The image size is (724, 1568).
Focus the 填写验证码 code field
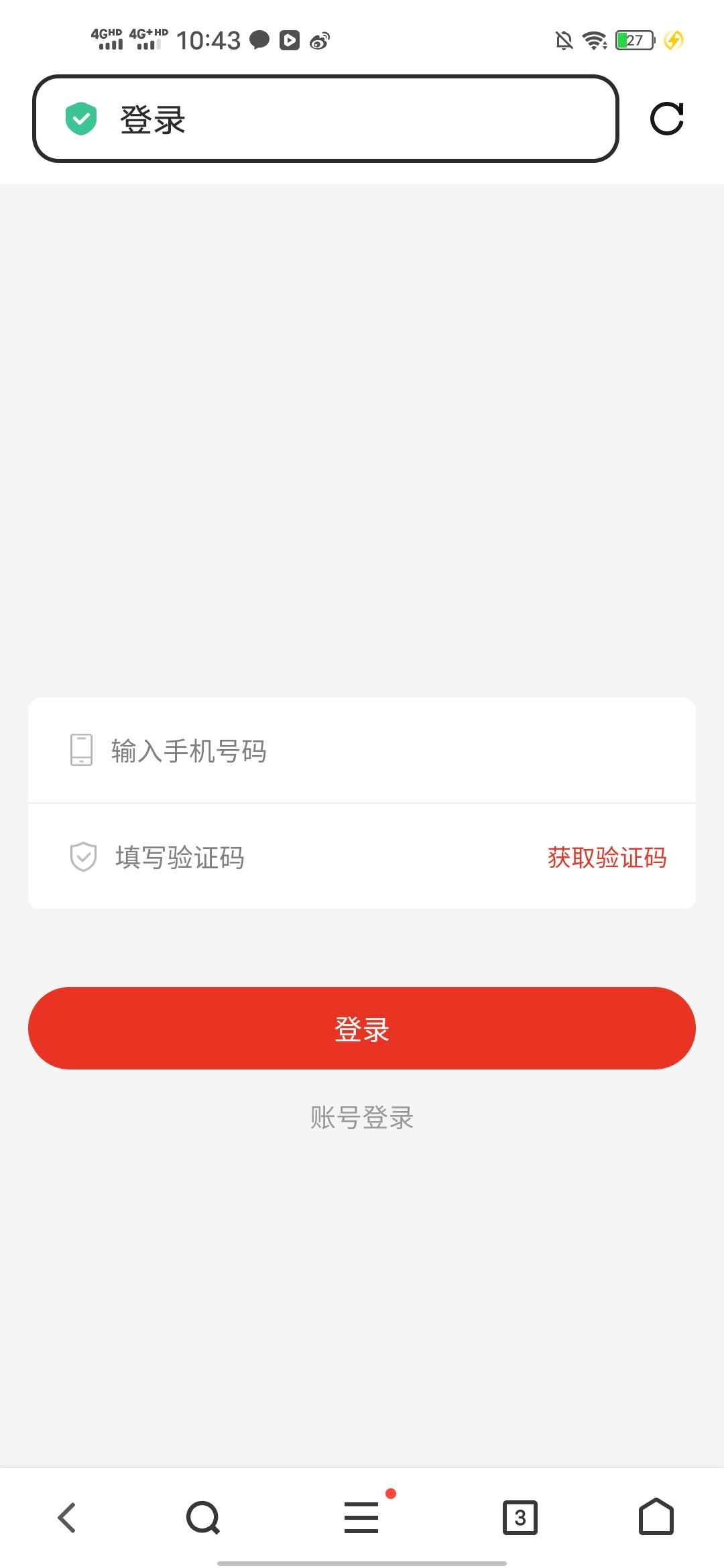(x=302, y=858)
